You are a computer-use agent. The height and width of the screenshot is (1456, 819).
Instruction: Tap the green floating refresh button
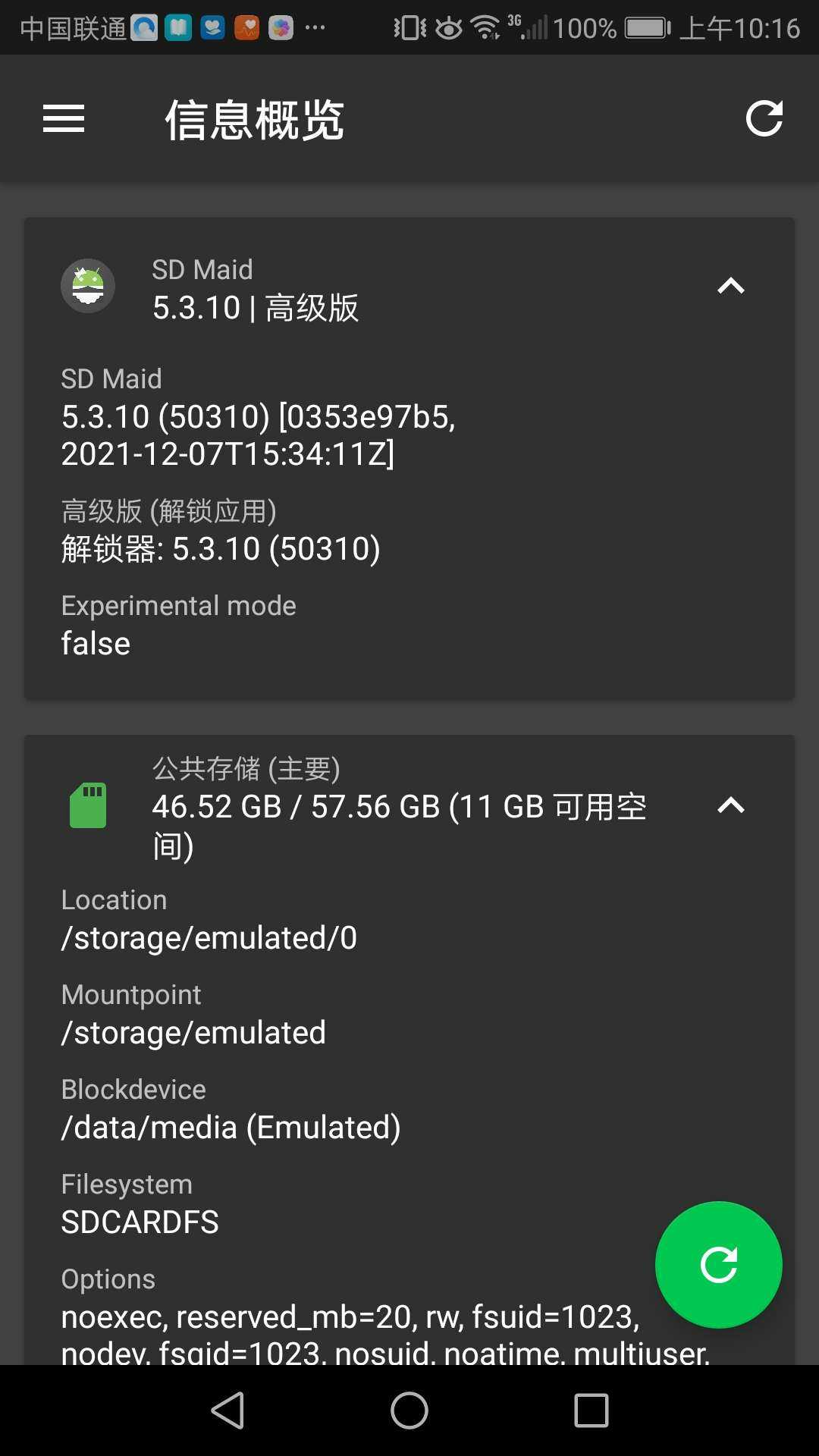point(719,1265)
